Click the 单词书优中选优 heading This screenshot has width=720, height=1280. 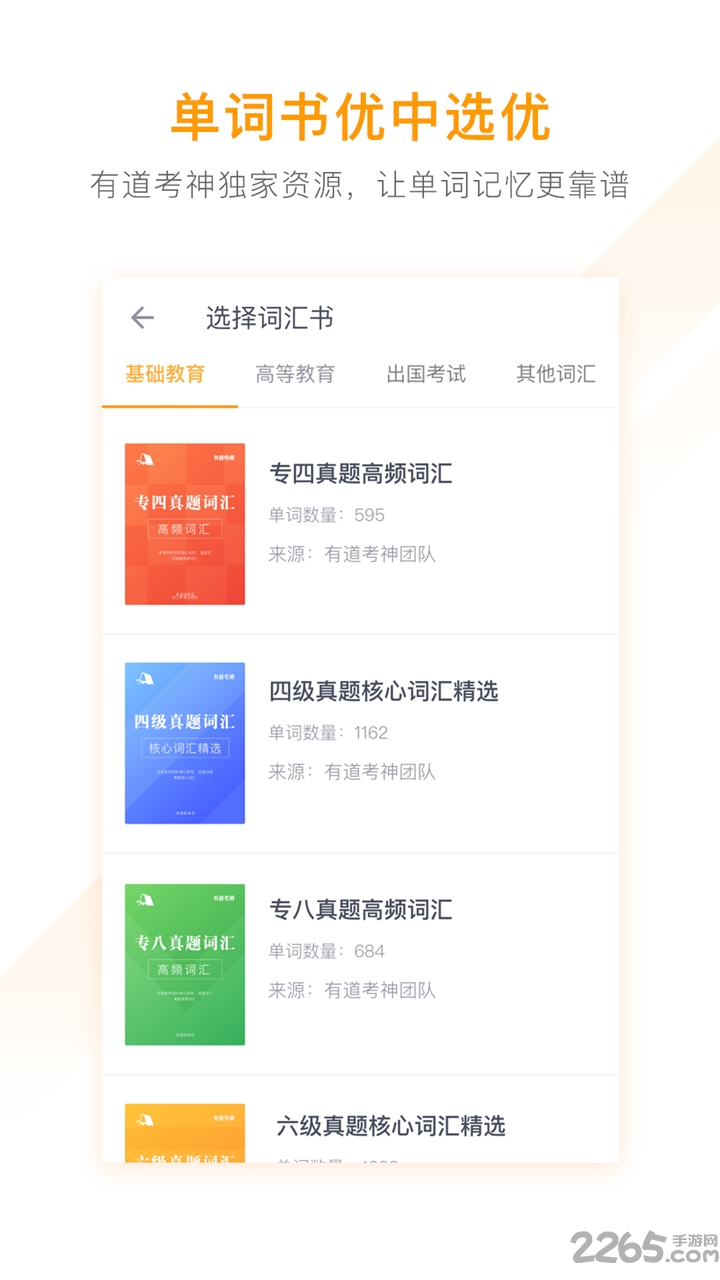point(360,115)
